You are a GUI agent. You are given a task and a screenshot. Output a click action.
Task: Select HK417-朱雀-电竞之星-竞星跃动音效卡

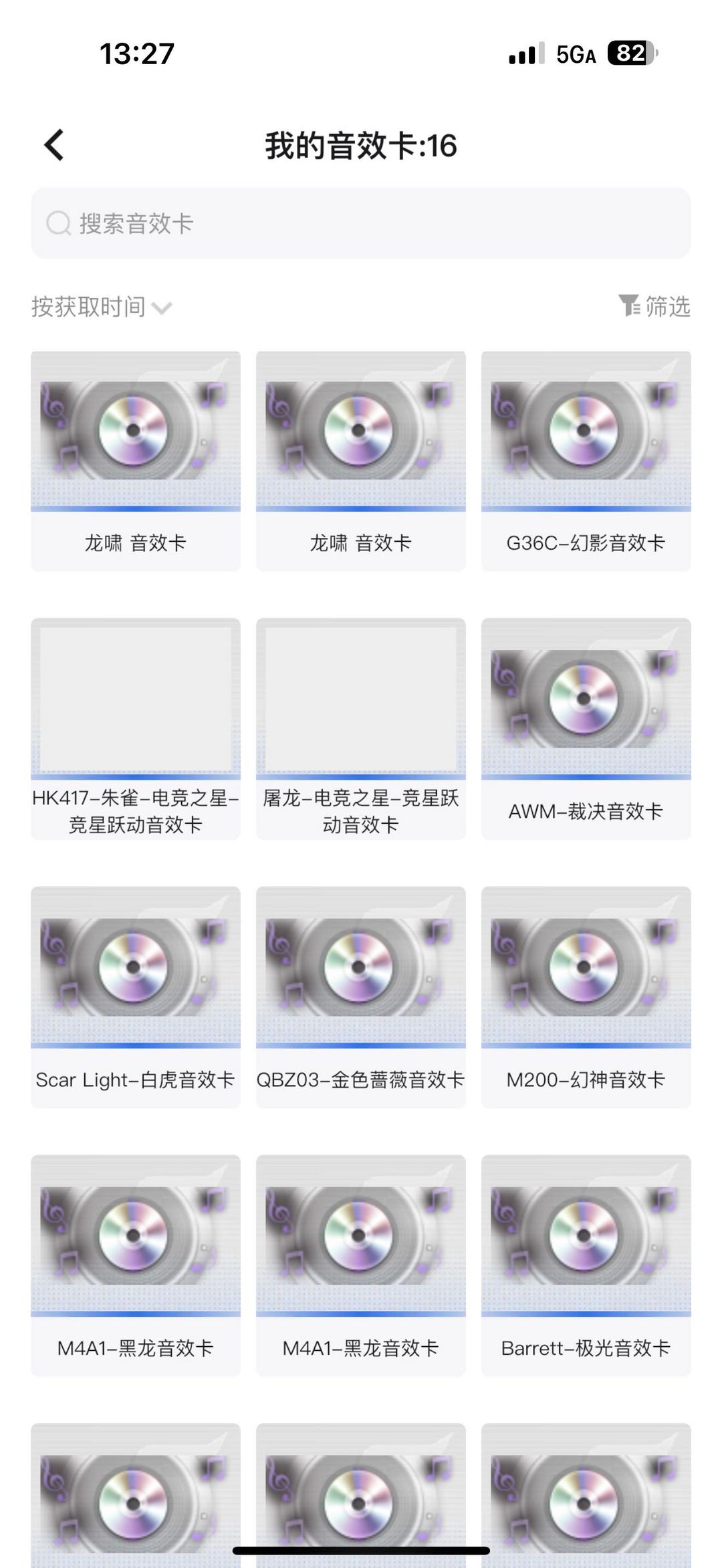[135, 728]
